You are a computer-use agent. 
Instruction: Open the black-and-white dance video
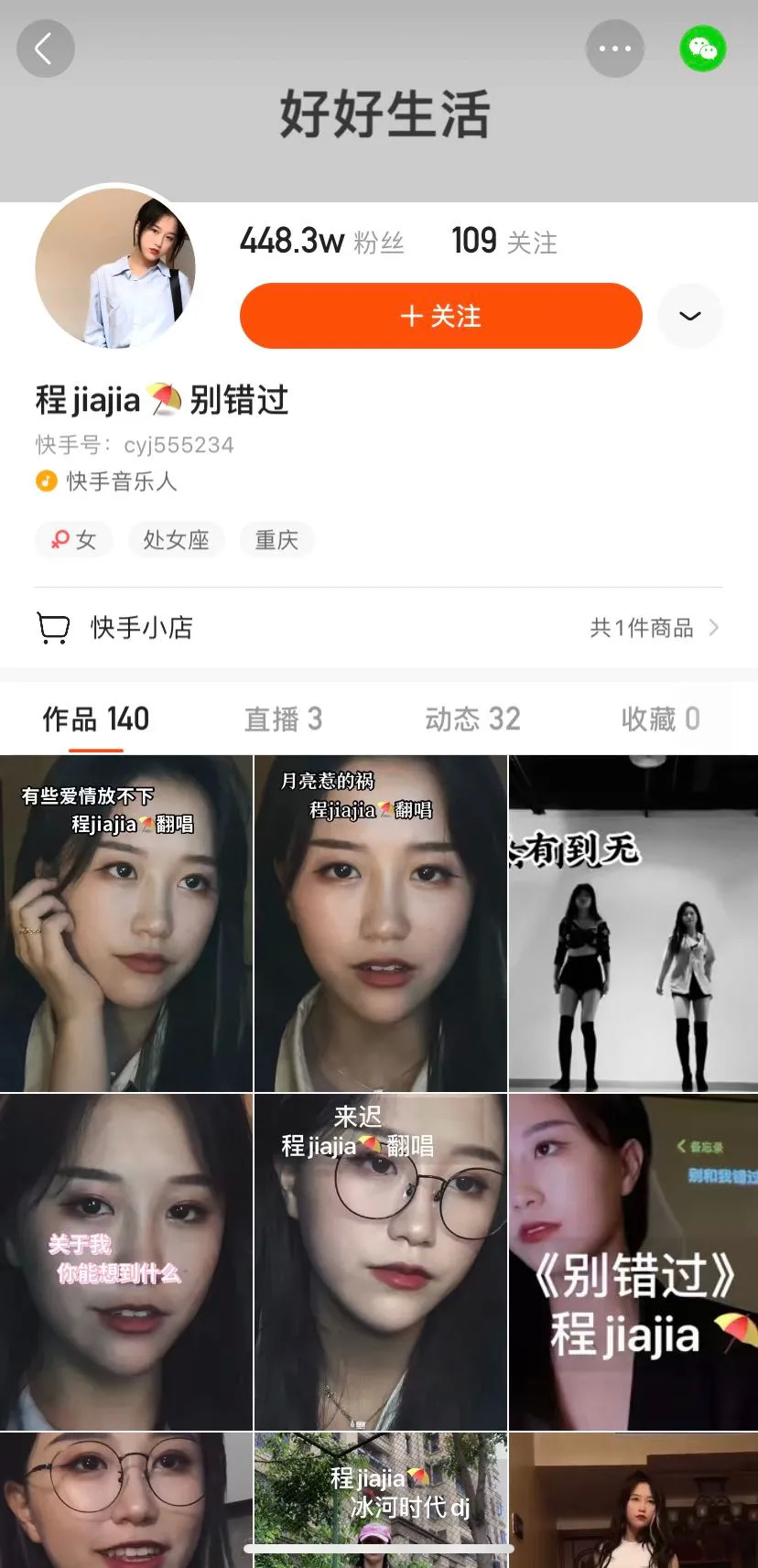tap(633, 925)
